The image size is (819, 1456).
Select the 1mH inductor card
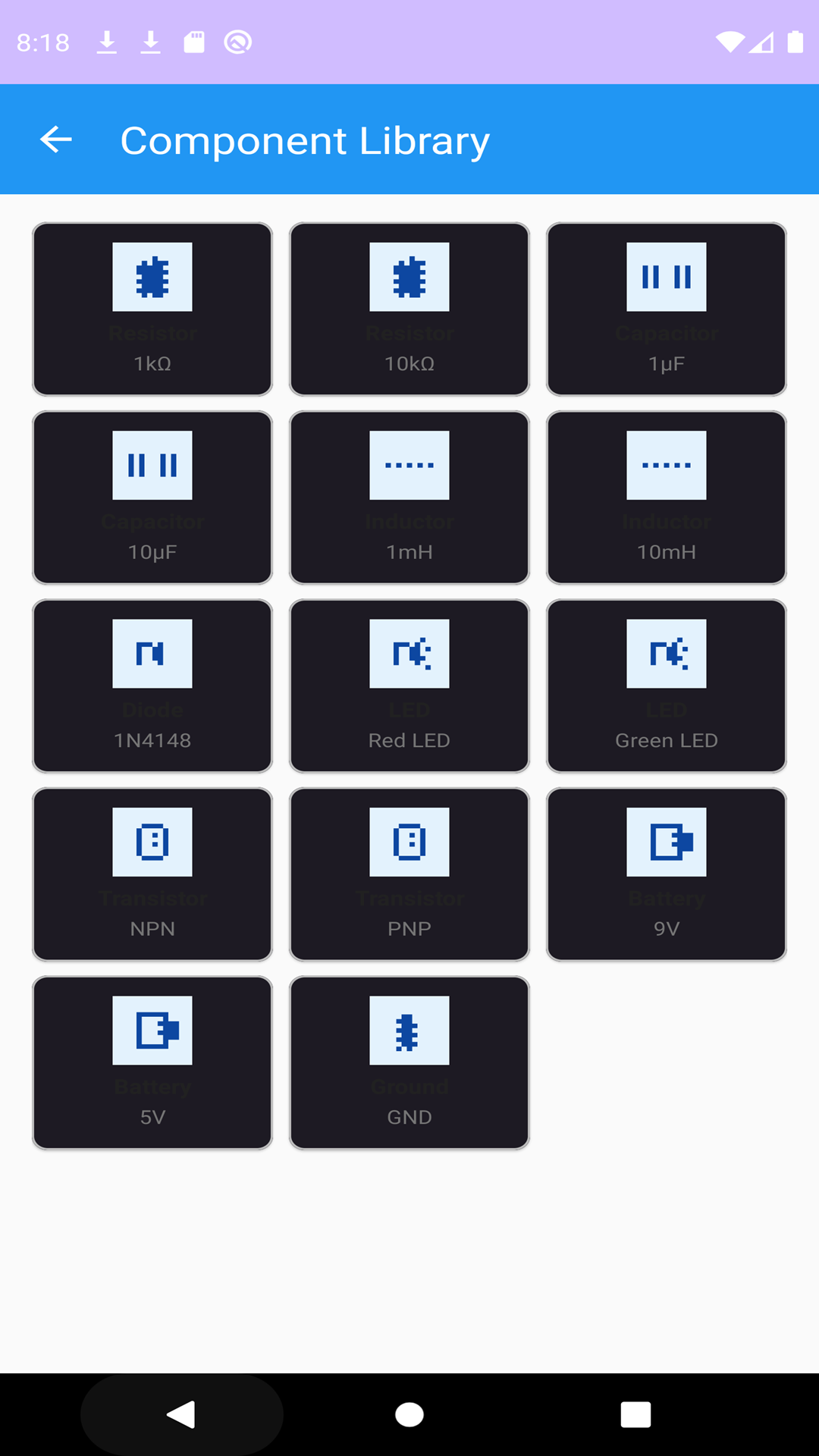pyautogui.click(x=409, y=497)
